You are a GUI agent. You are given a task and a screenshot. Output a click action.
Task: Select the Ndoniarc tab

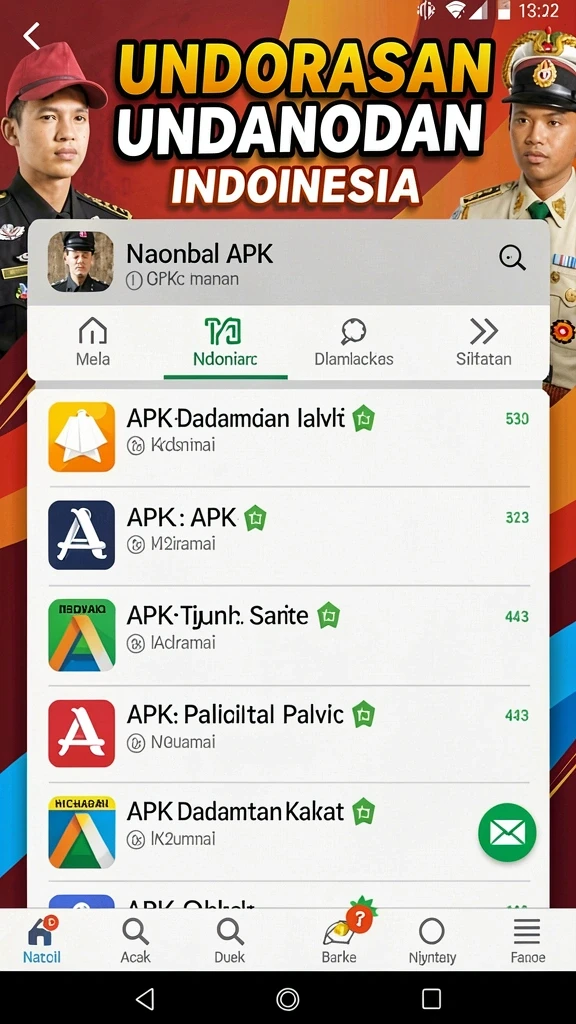point(225,342)
